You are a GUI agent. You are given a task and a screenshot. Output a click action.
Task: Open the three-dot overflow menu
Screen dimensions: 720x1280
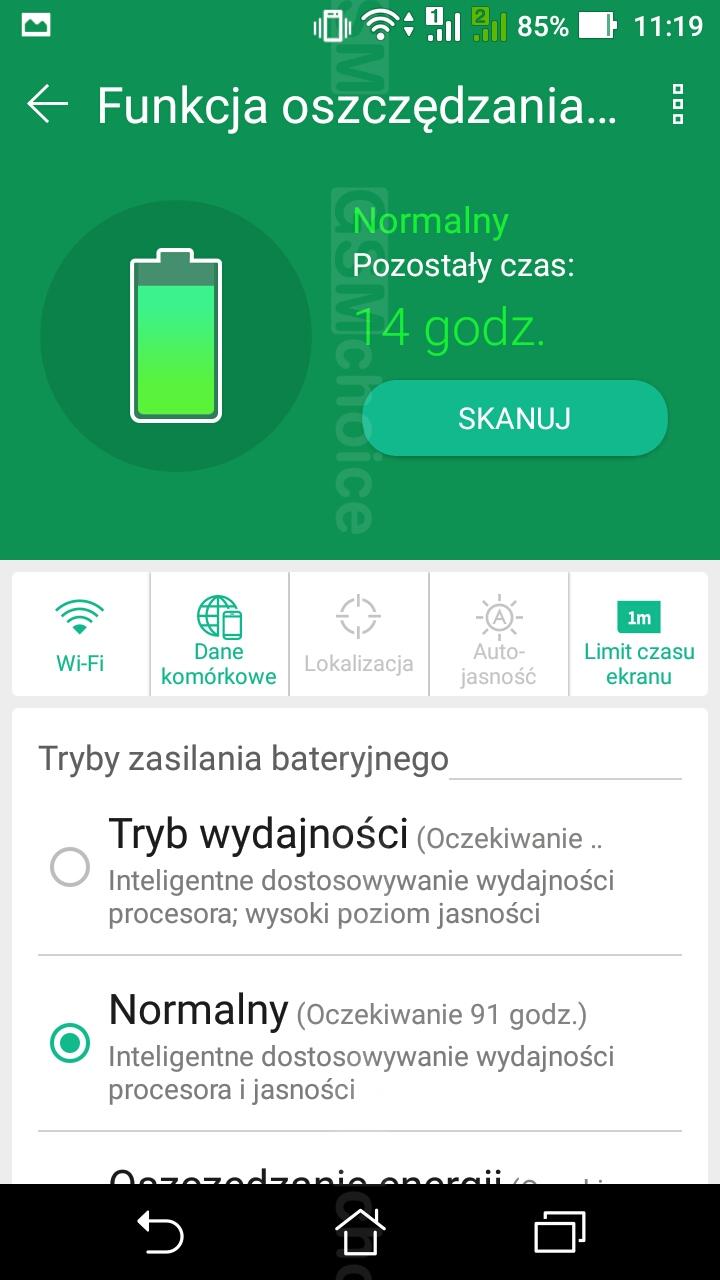pos(678,104)
